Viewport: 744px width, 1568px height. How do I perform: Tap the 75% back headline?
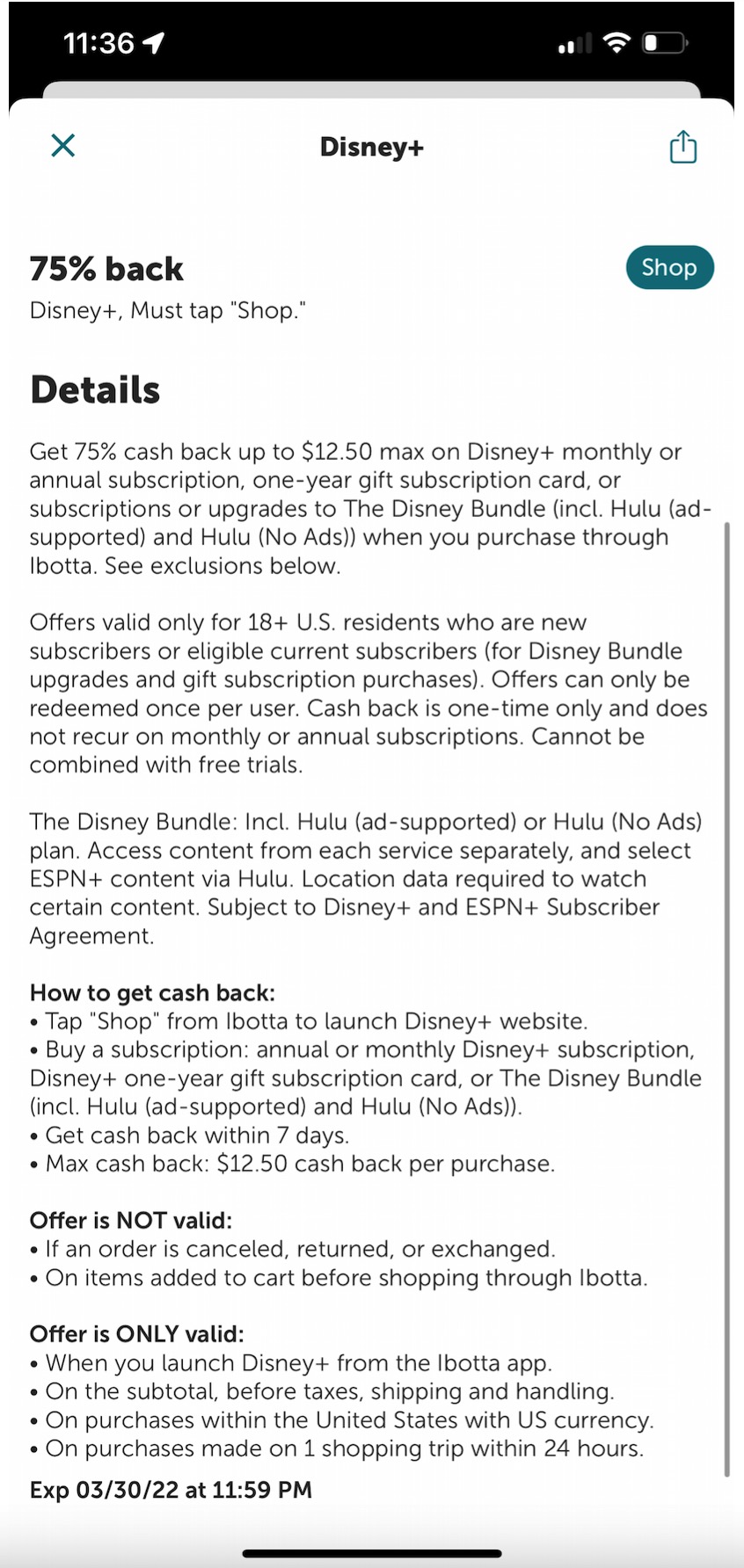pos(106,268)
